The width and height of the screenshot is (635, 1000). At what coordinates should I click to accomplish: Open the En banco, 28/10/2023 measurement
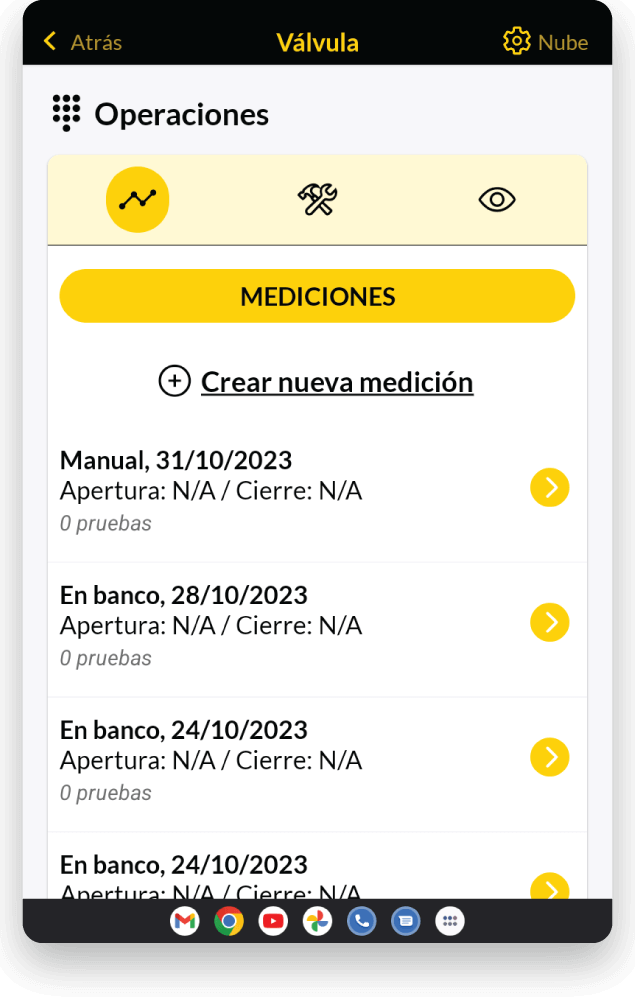549,623
